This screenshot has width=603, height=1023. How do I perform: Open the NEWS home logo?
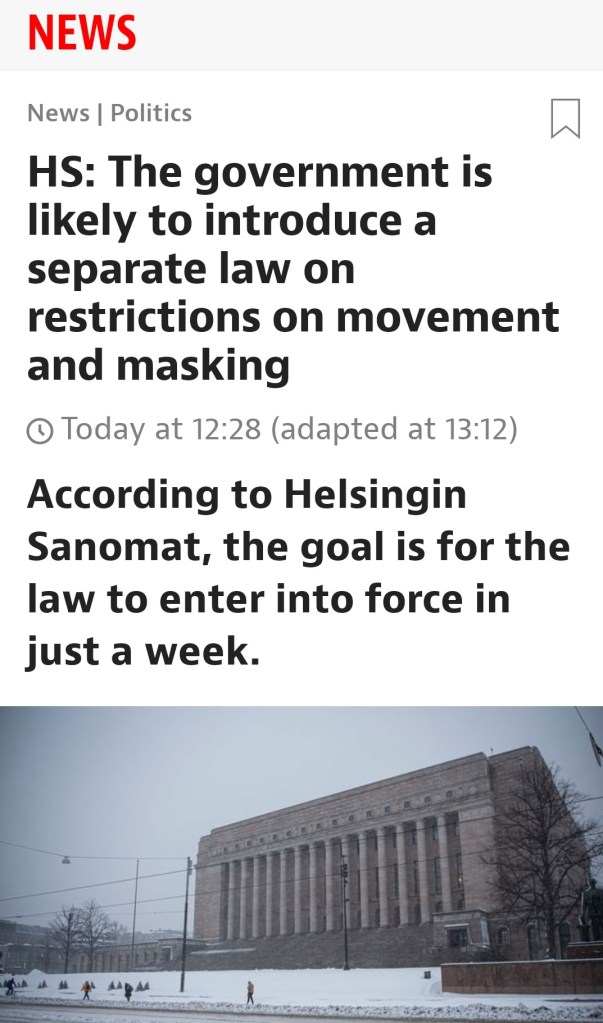pos(82,33)
